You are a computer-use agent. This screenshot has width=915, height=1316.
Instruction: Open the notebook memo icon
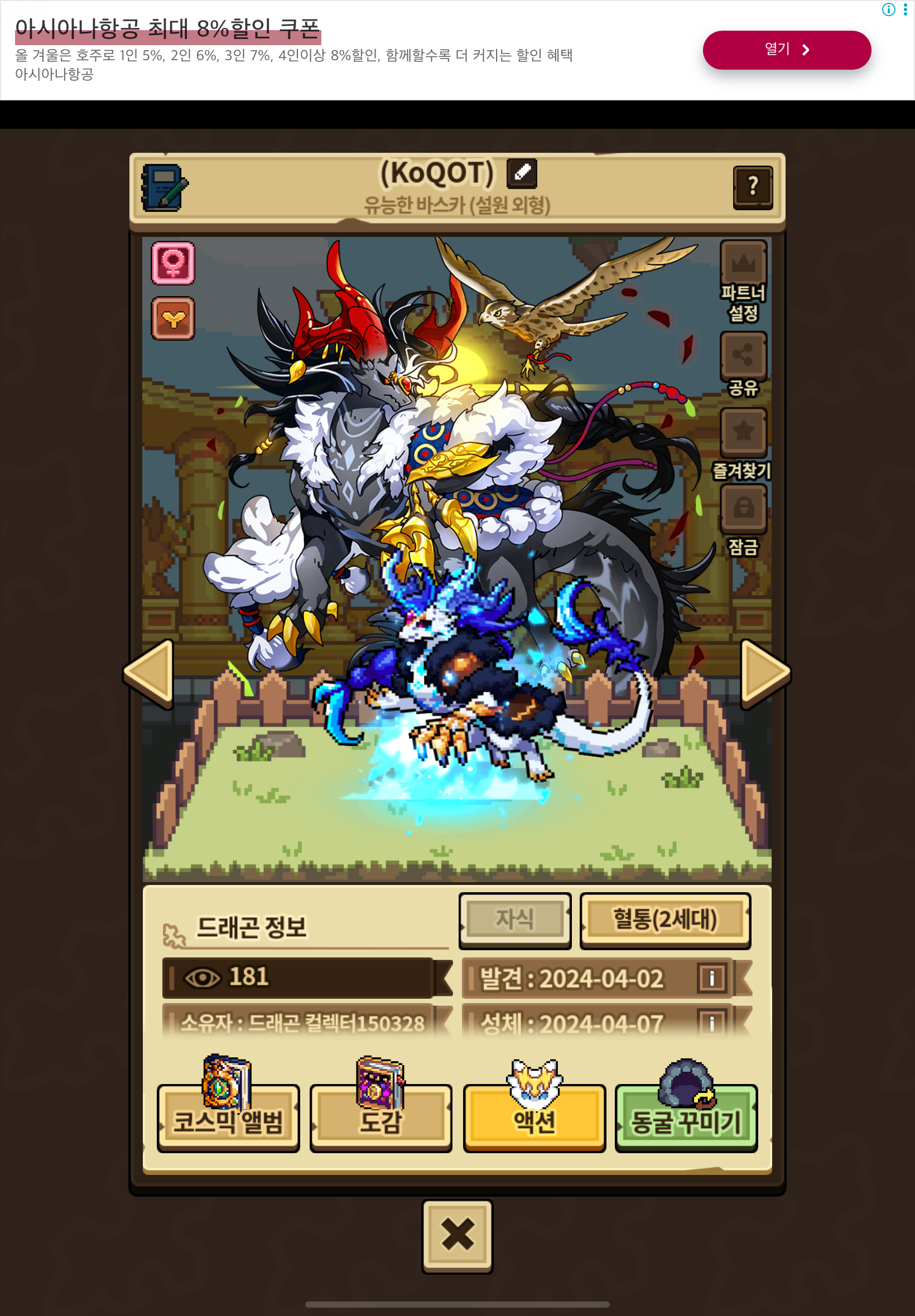[x=165, y=188]
